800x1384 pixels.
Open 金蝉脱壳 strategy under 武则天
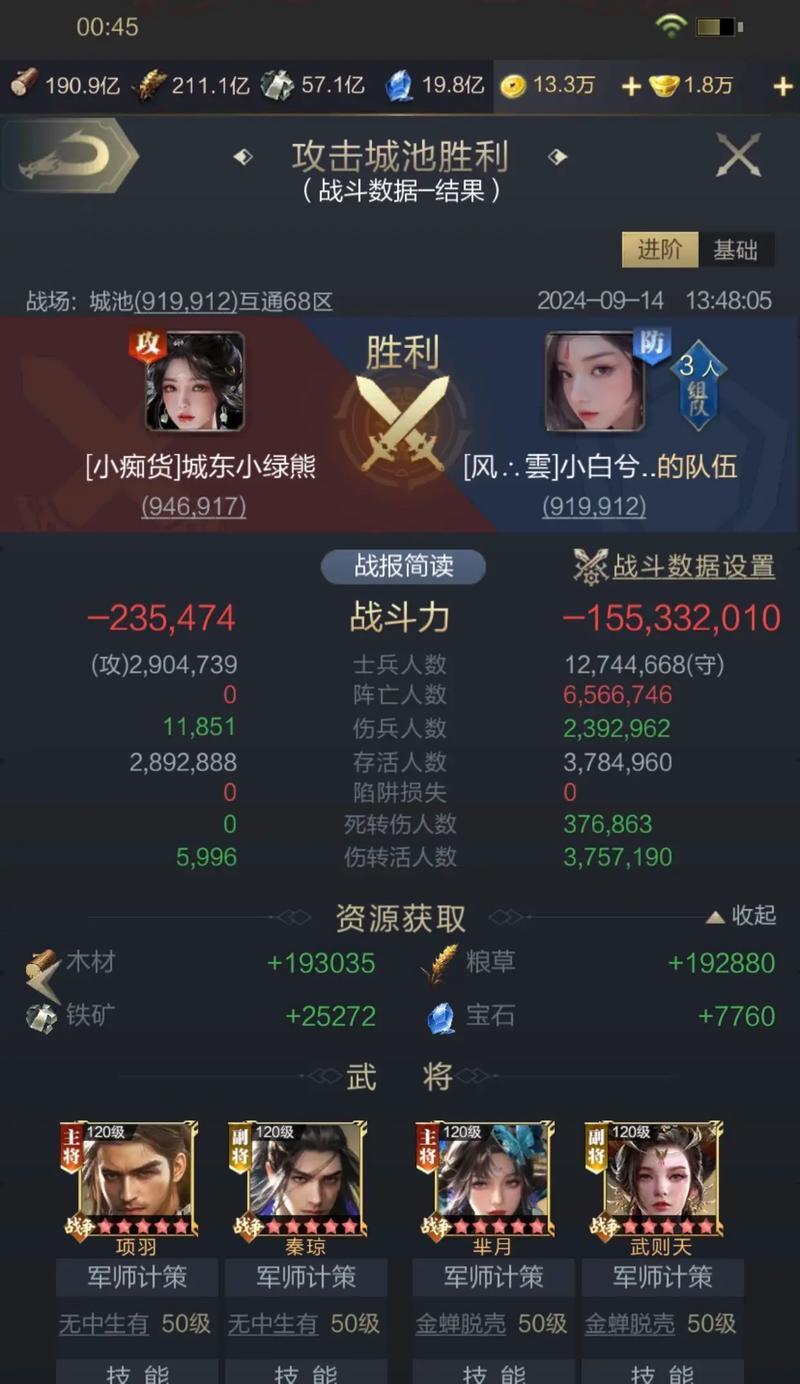(630, 1324)
